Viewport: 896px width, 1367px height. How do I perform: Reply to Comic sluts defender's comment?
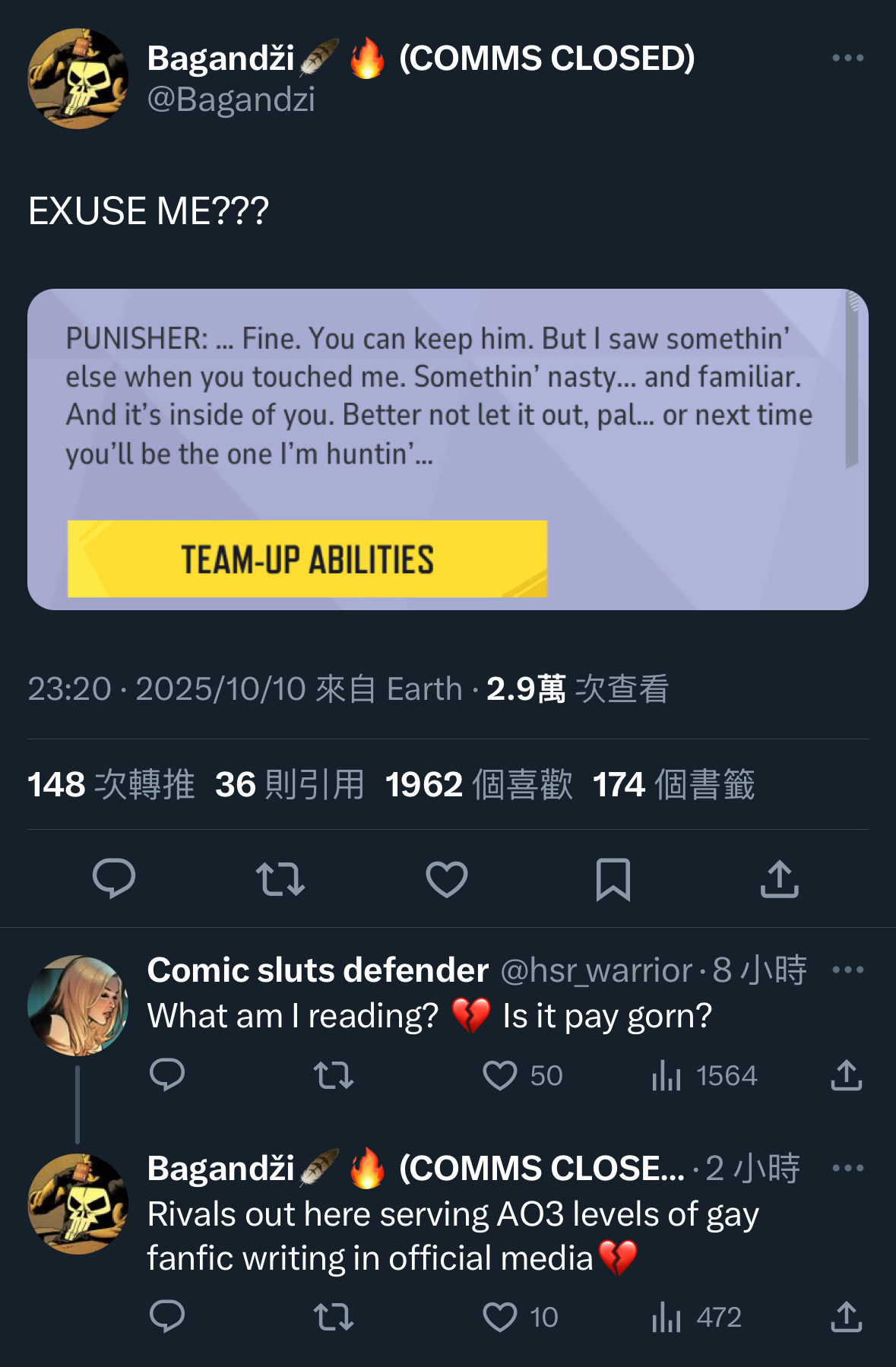coord(167,1075)
